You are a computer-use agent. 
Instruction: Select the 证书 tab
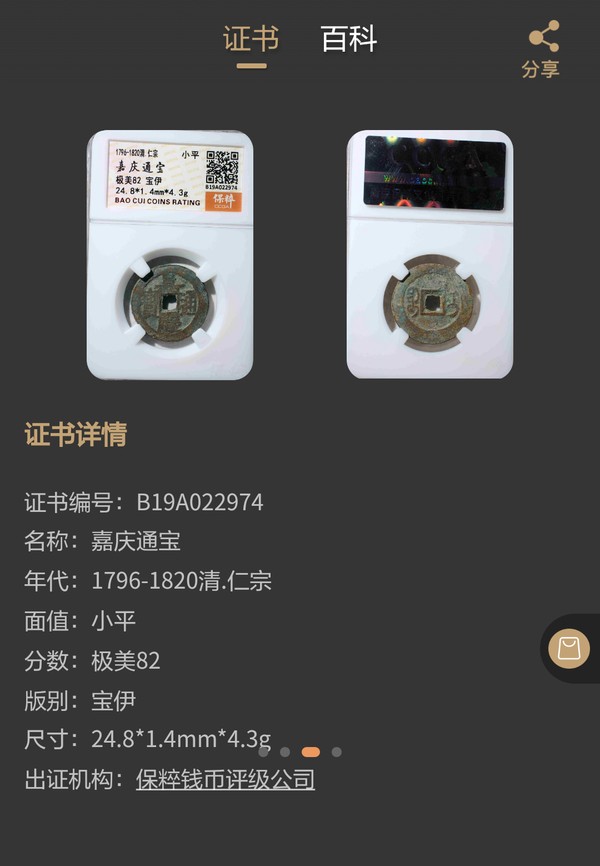click(251, 40)
